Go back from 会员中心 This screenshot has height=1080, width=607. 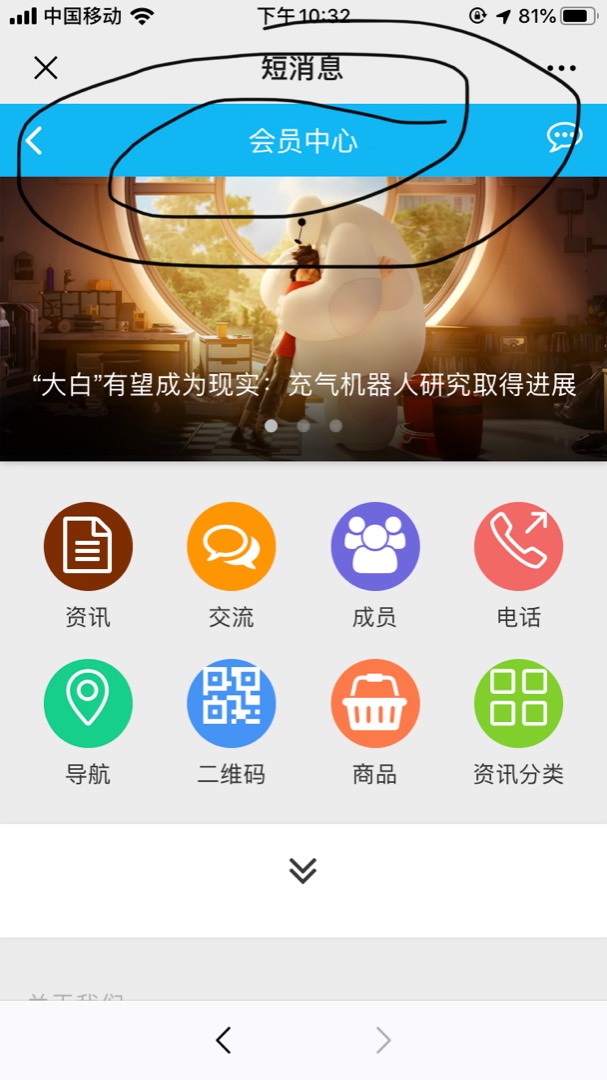click(x=34, y=141)
